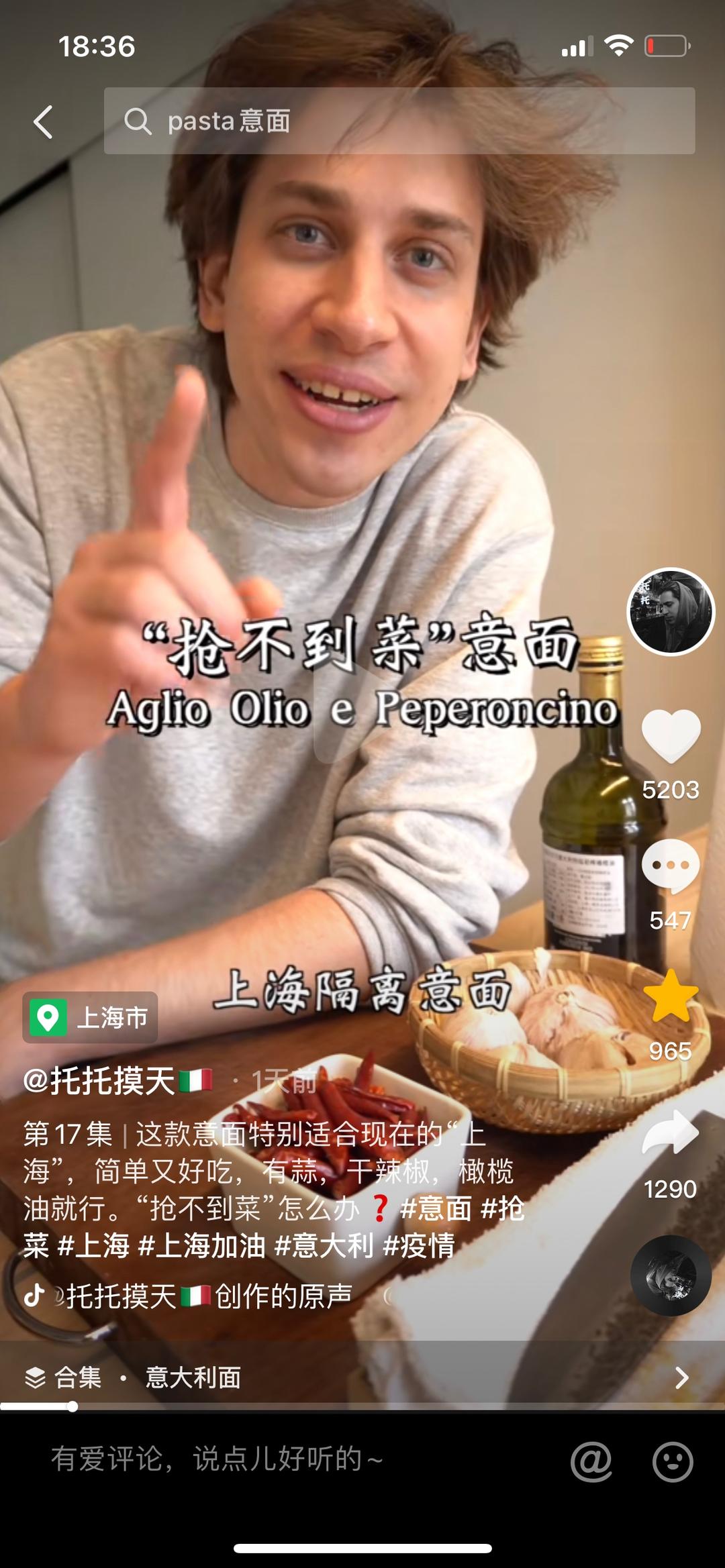The width and height of the screenshot is (725, 1568).
Task: Tap the star favorite icon
Action: pyautogui.click(x=671, y=996)
